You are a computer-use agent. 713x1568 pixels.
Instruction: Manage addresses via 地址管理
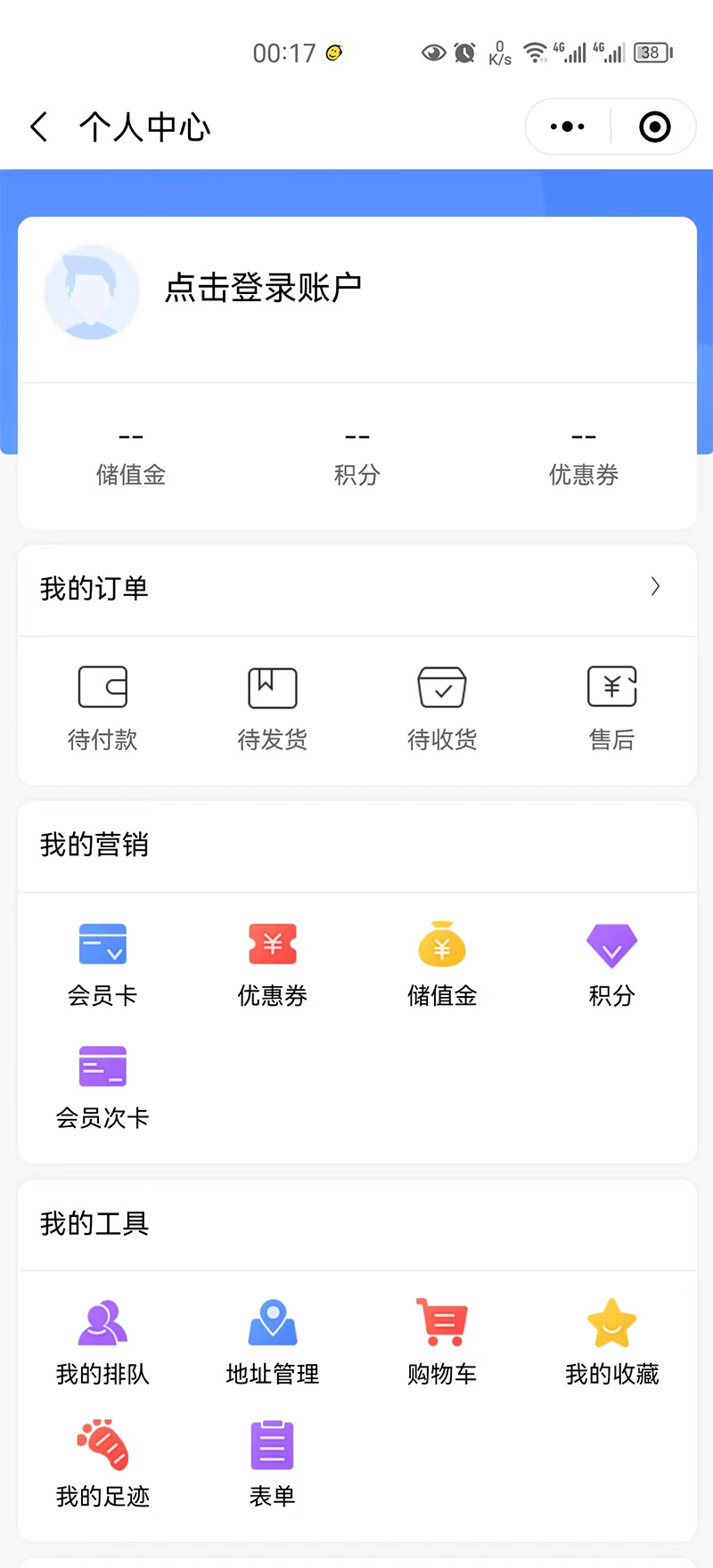pyautogui.click(x=272, y=1342)
